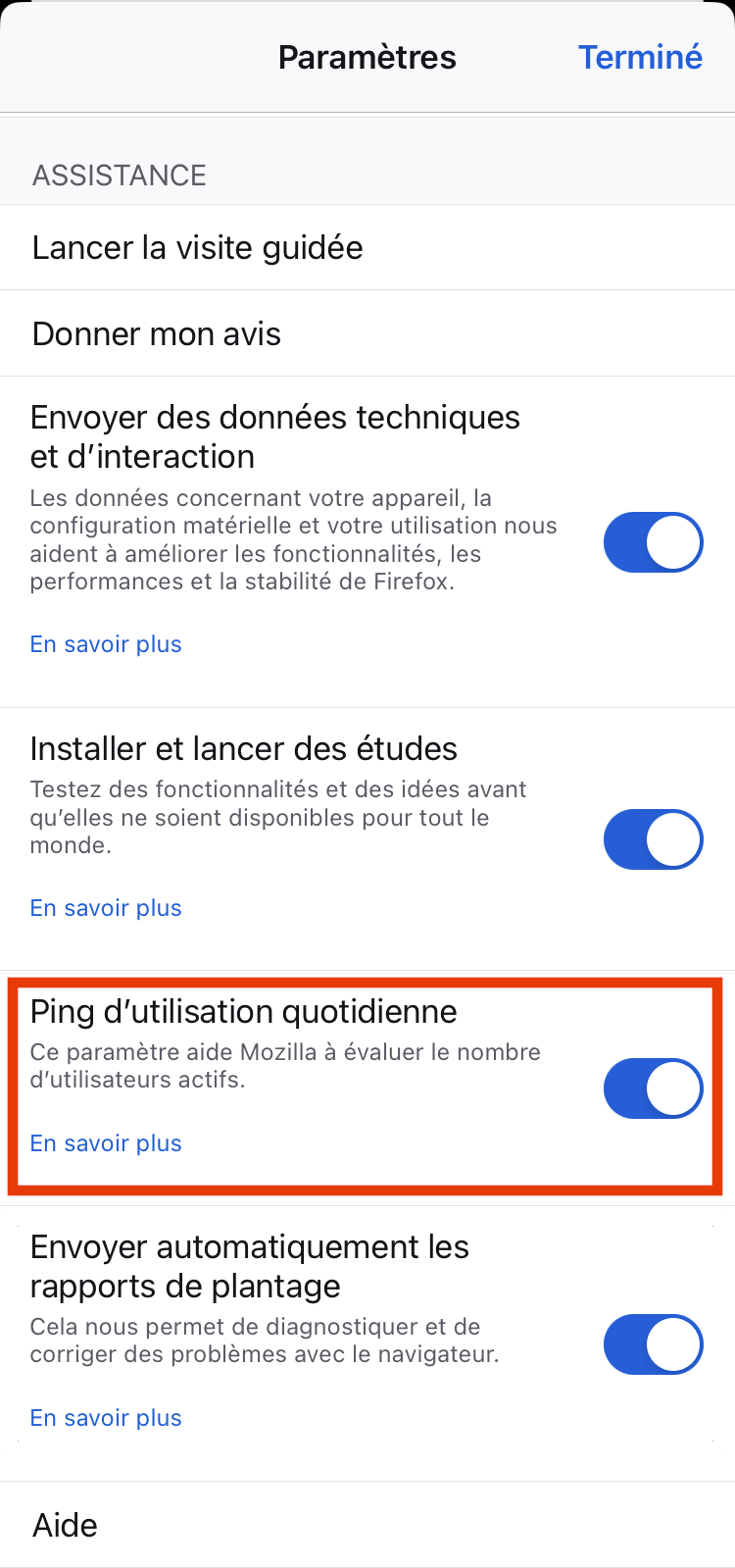Disable automatic crash report sending
Viewport: 735px width, 1568px height.
653,1344
